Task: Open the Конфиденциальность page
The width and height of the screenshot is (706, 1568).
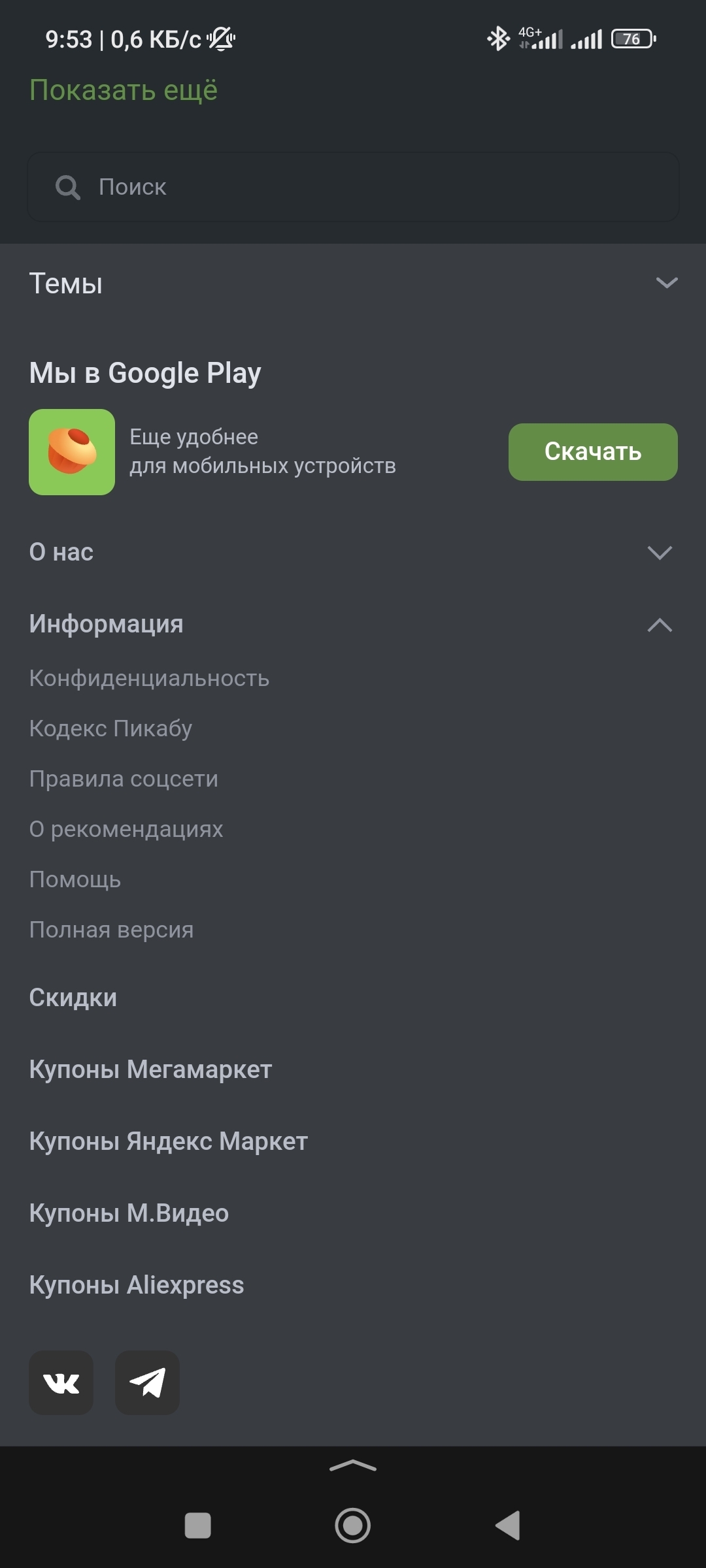Action: 149,678
